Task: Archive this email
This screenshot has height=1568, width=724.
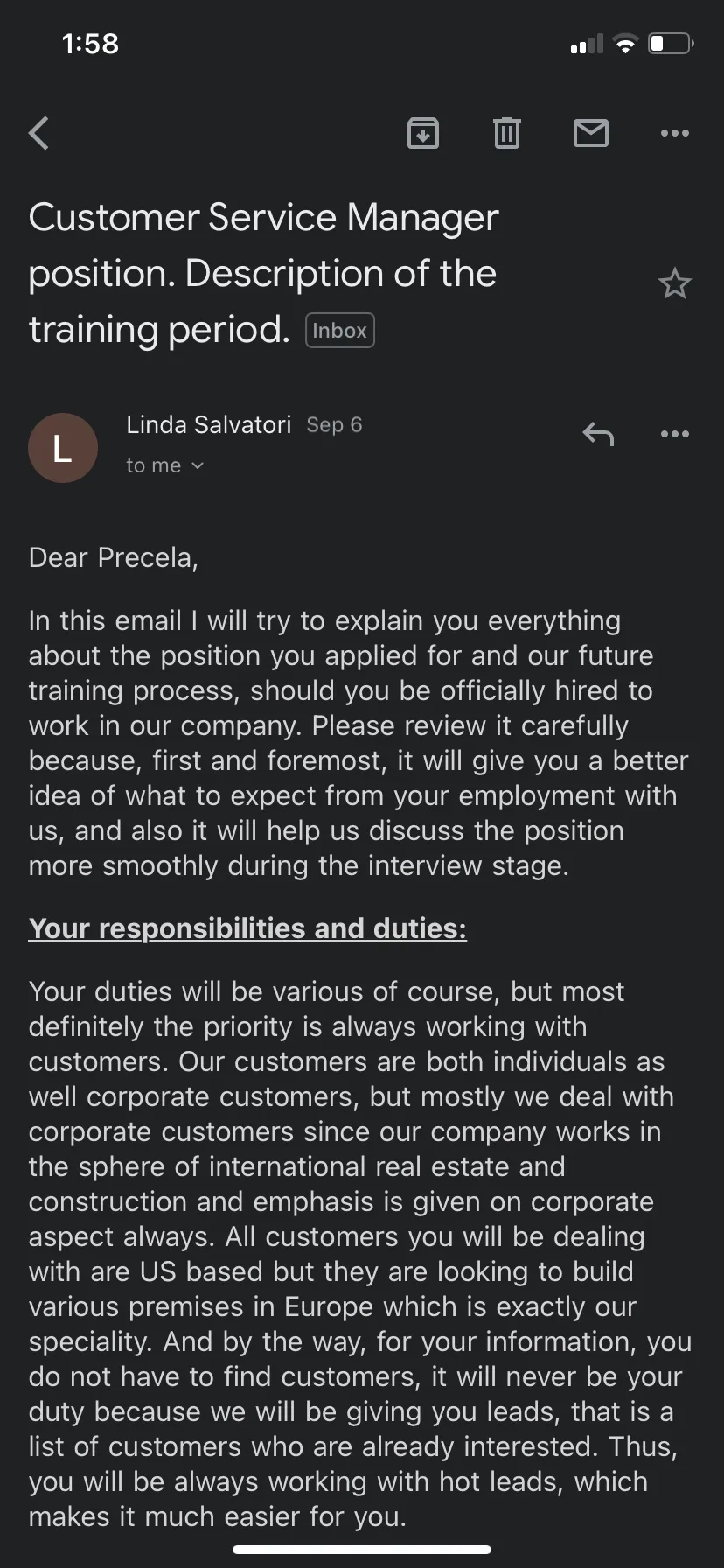Action: pyautogui.click(x=423, y=133)
